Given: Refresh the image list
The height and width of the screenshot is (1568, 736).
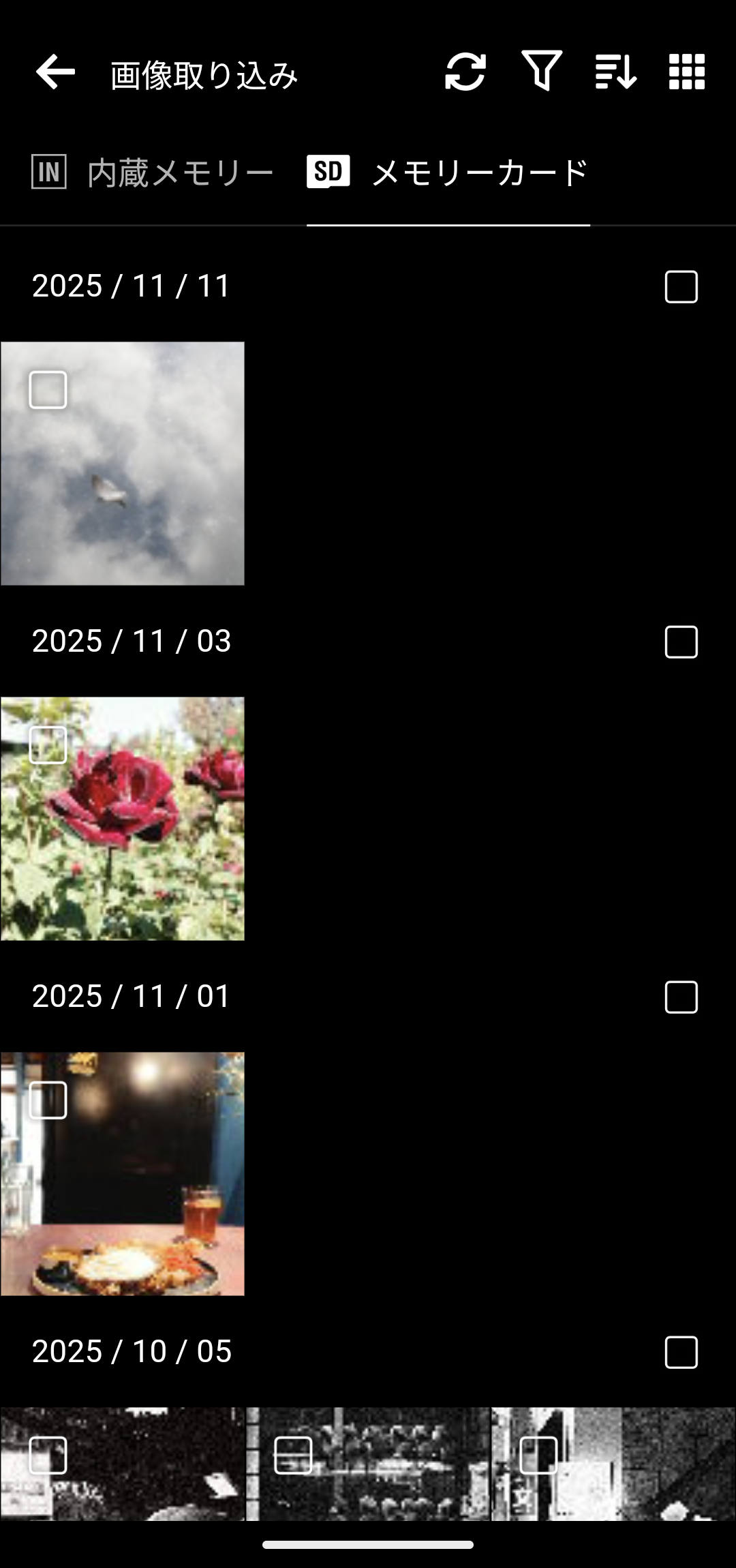Looking at the screenshot, I should click(x=465, y=72).
